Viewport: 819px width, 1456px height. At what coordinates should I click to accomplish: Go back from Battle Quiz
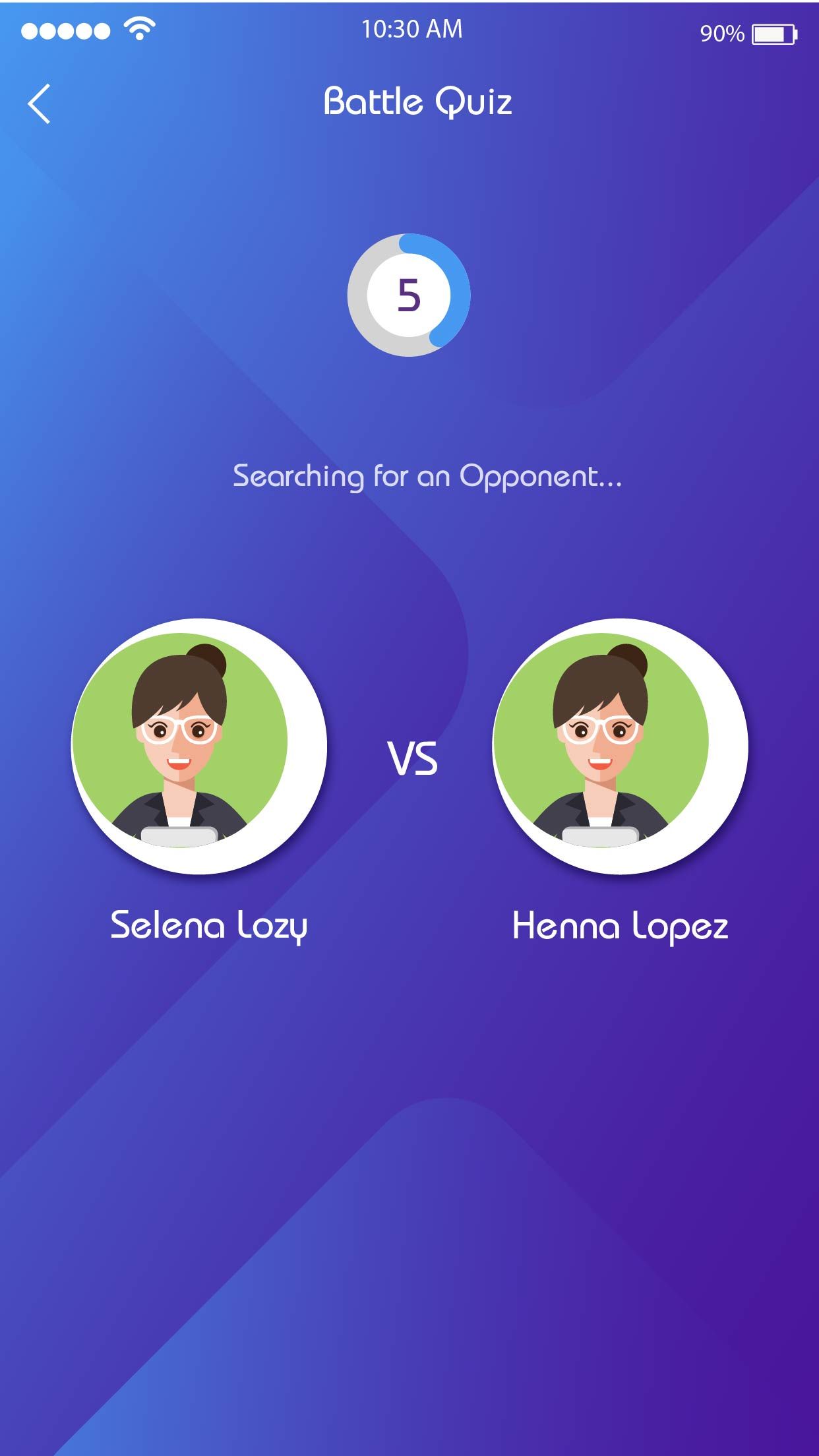pos(40,104)
